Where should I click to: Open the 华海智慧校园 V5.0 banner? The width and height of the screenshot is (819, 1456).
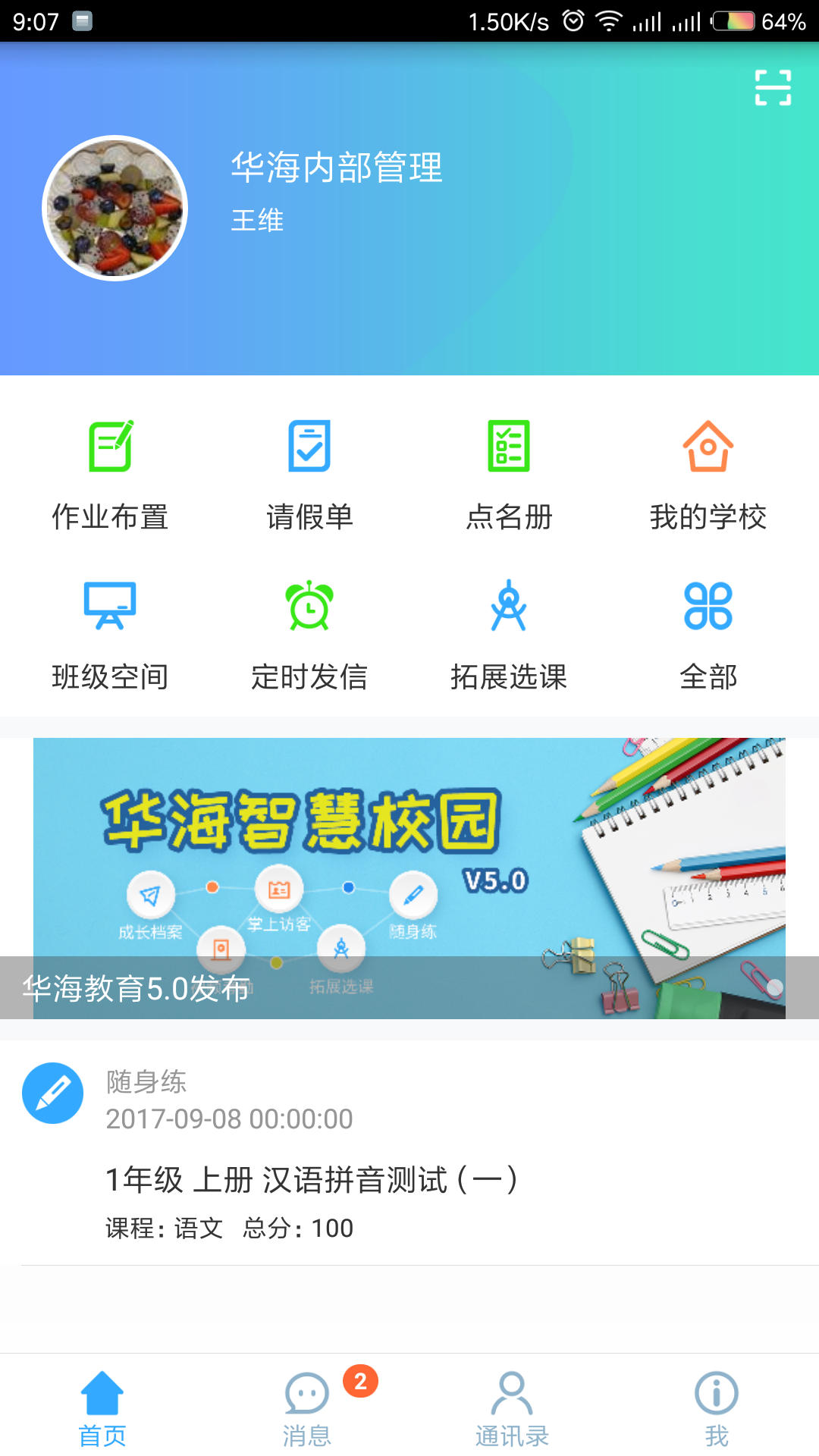click(x=409, y=872)
